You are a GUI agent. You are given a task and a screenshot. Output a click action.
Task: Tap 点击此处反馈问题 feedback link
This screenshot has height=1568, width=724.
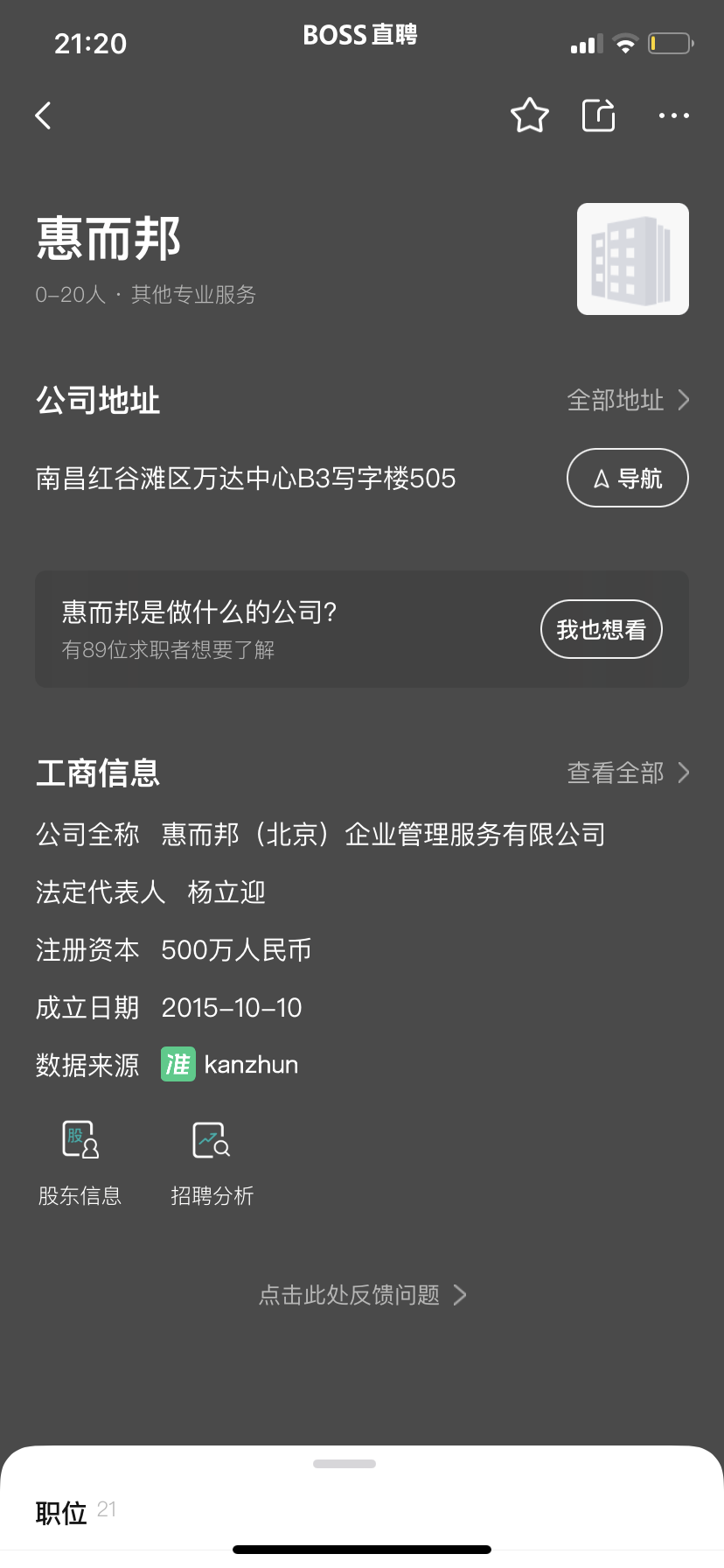click(x=362, y=1295)
